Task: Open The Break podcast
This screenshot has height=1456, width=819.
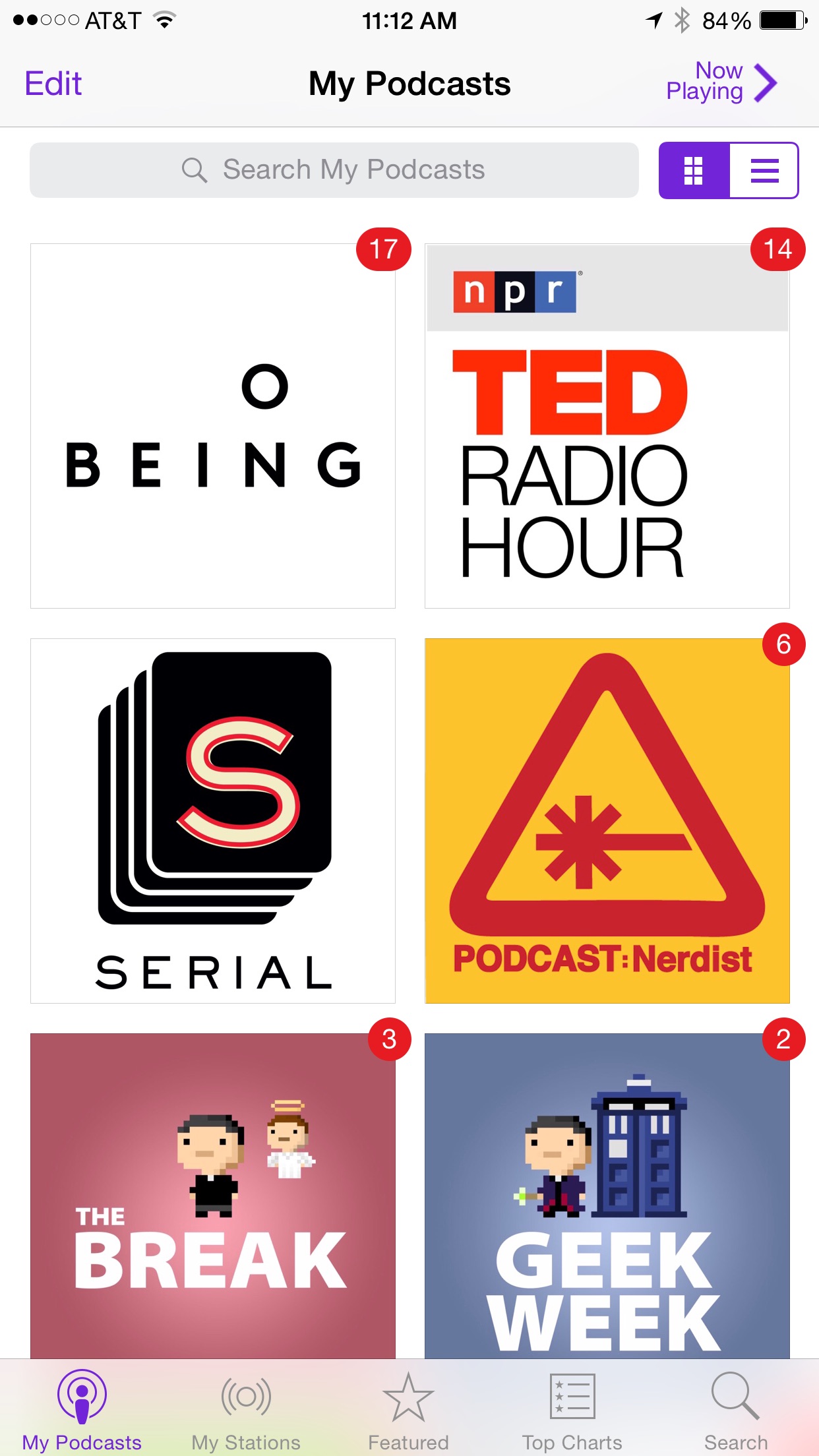Action: tap(213, 1195)
